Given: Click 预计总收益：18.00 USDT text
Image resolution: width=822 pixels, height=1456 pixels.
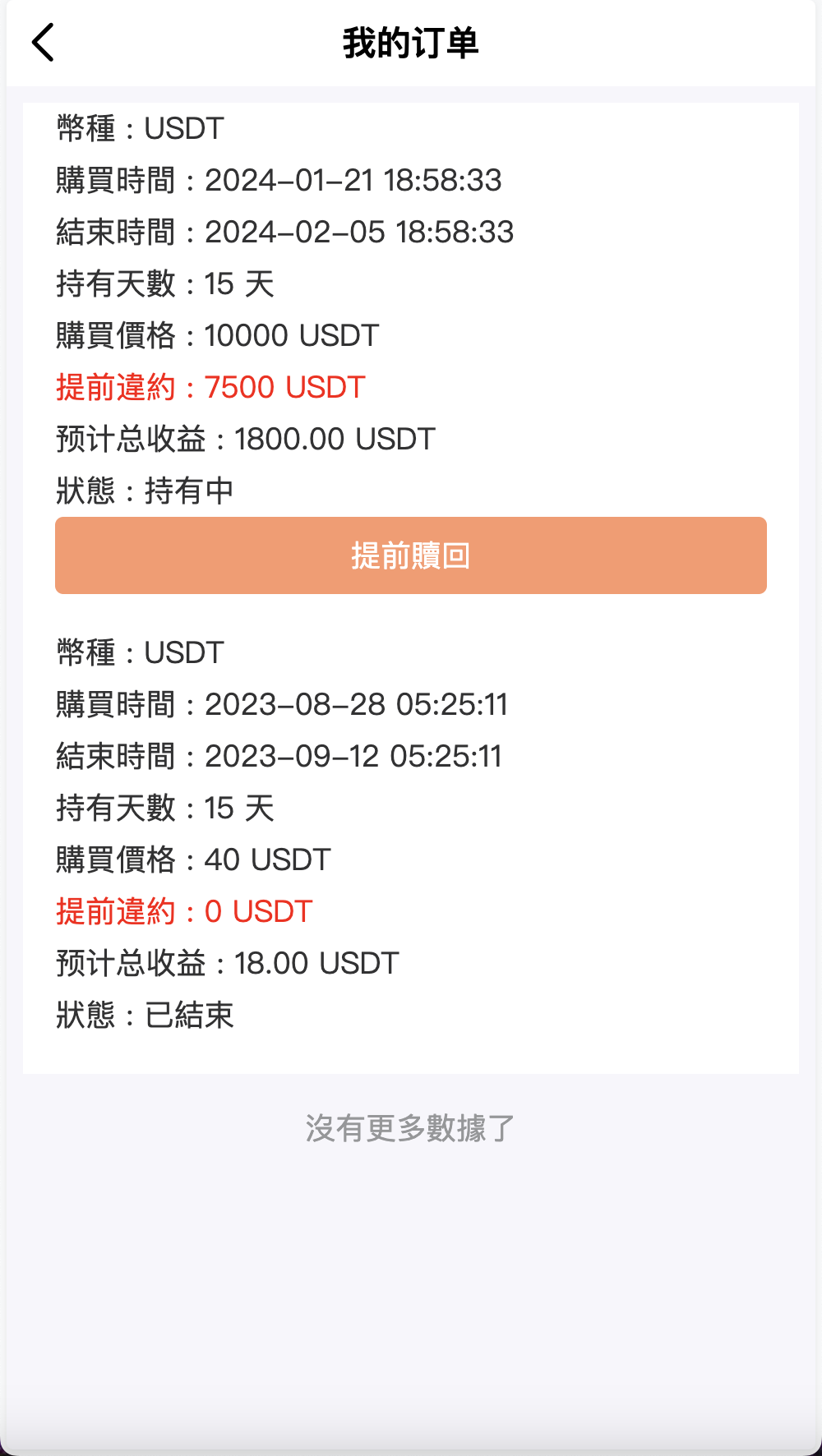Looking at the screenshot, I should point(226,962).
